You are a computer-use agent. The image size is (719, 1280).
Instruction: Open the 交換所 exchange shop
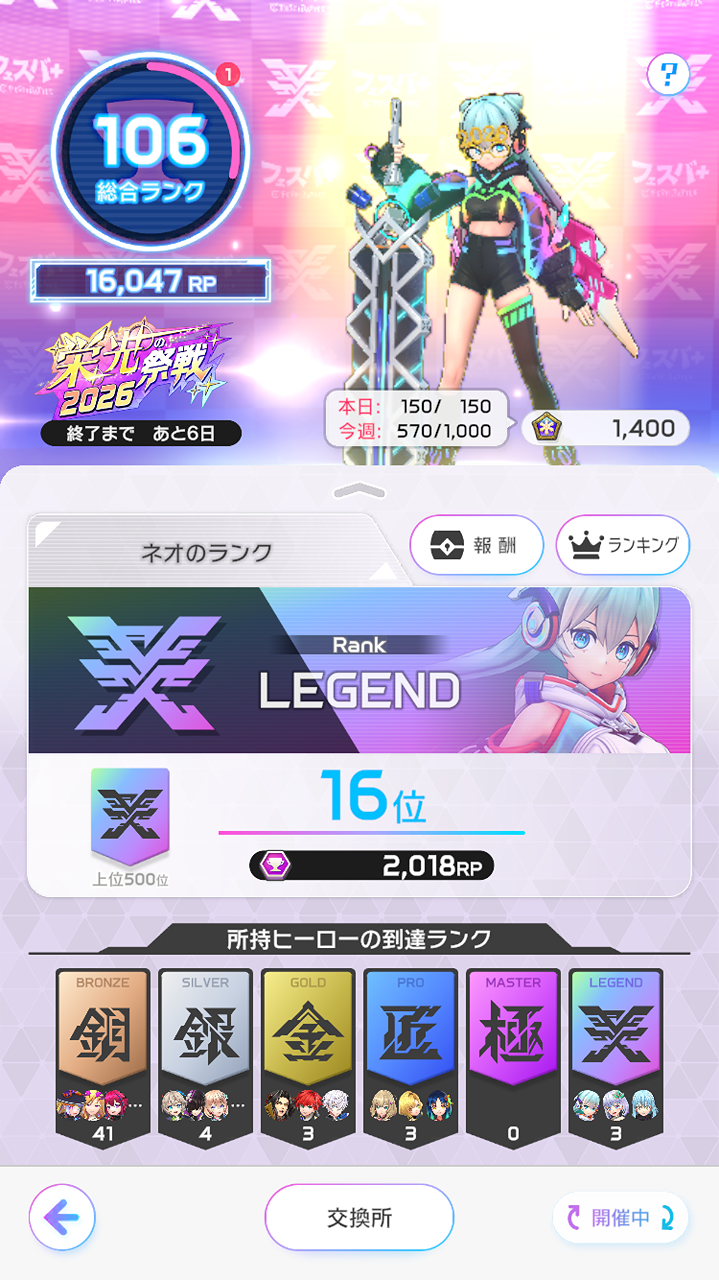(x=359, y=1218)
